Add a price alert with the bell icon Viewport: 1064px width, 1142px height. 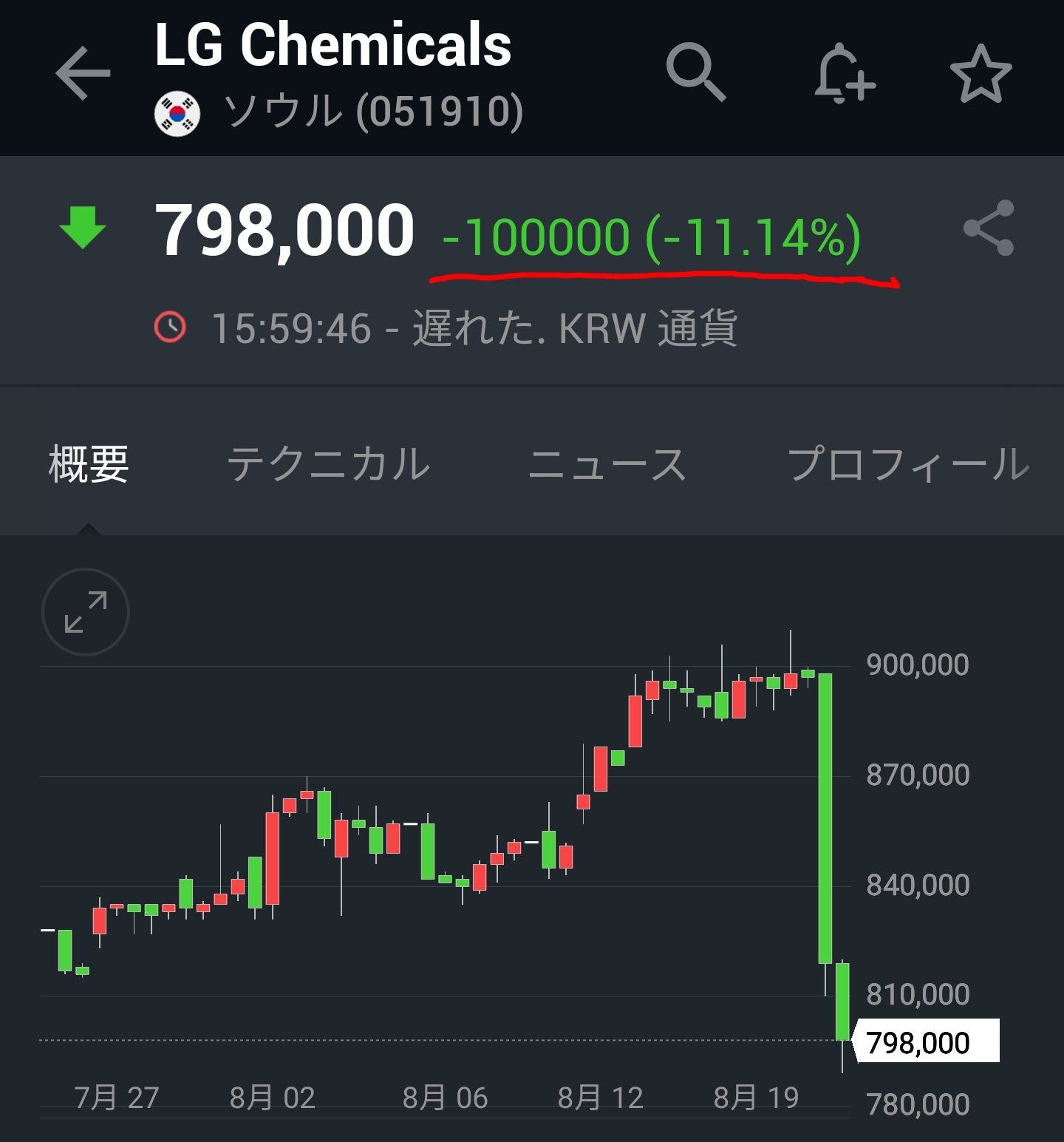(845, 73)
